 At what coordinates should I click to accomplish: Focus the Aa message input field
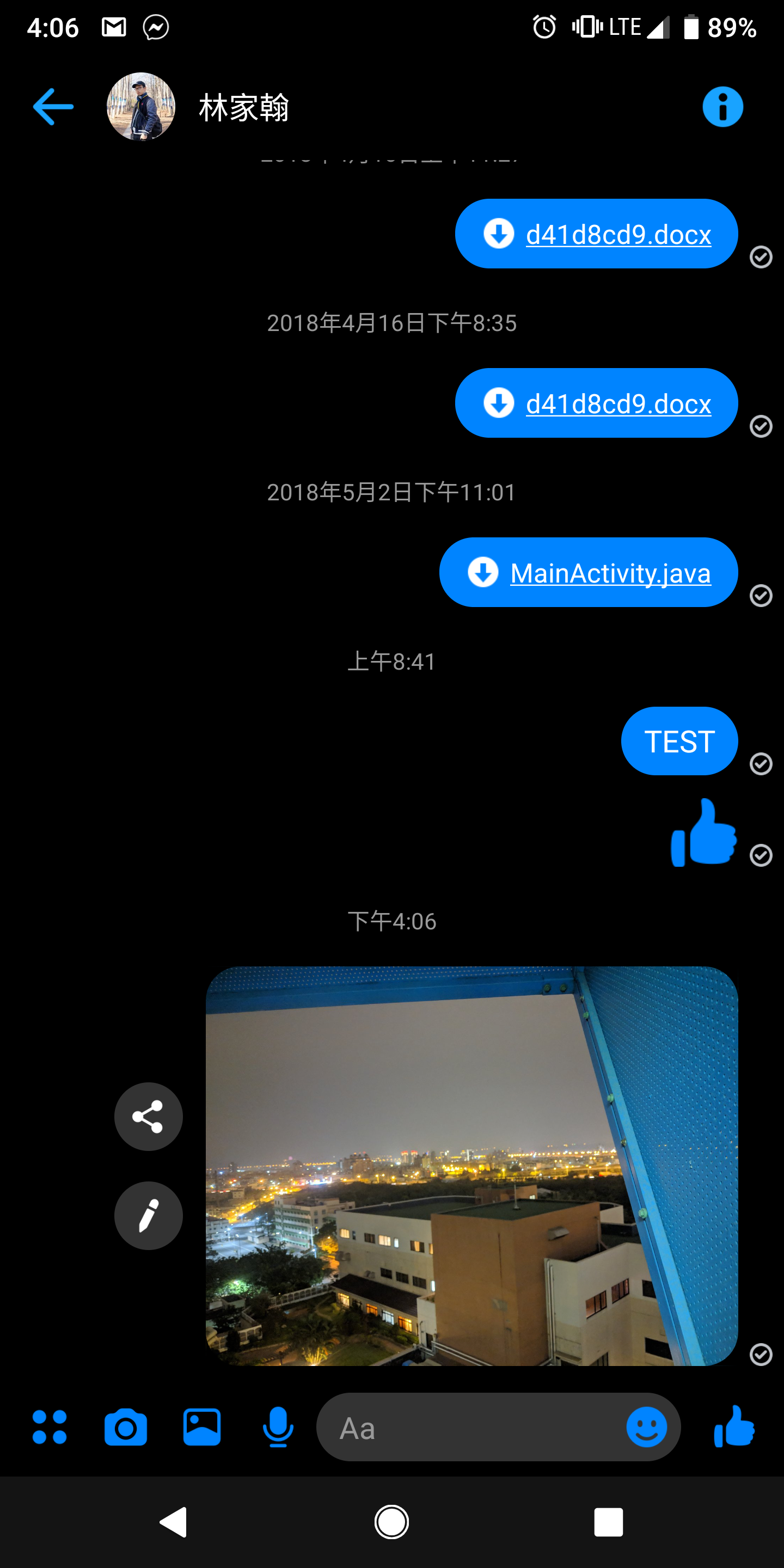(x=469, y=1428)
